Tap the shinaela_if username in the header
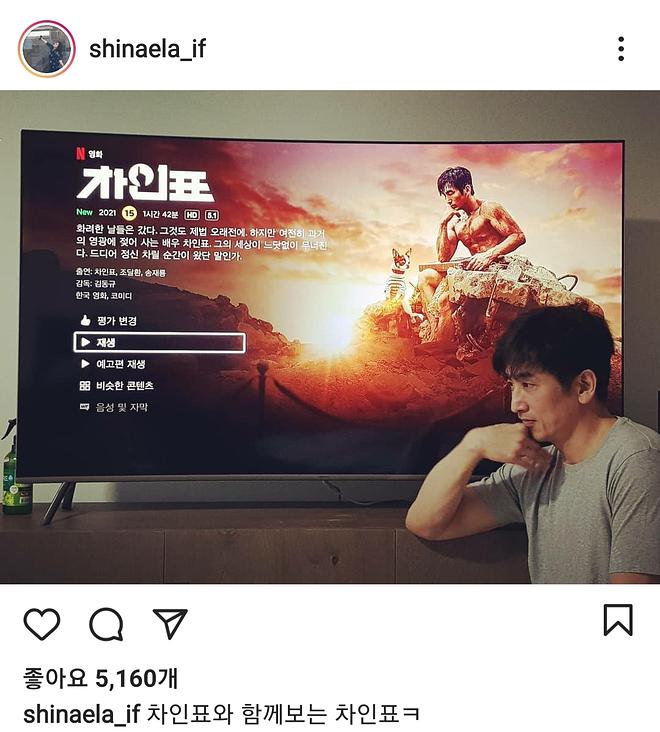This screenshot has height=732, width=660. point(147,48)
